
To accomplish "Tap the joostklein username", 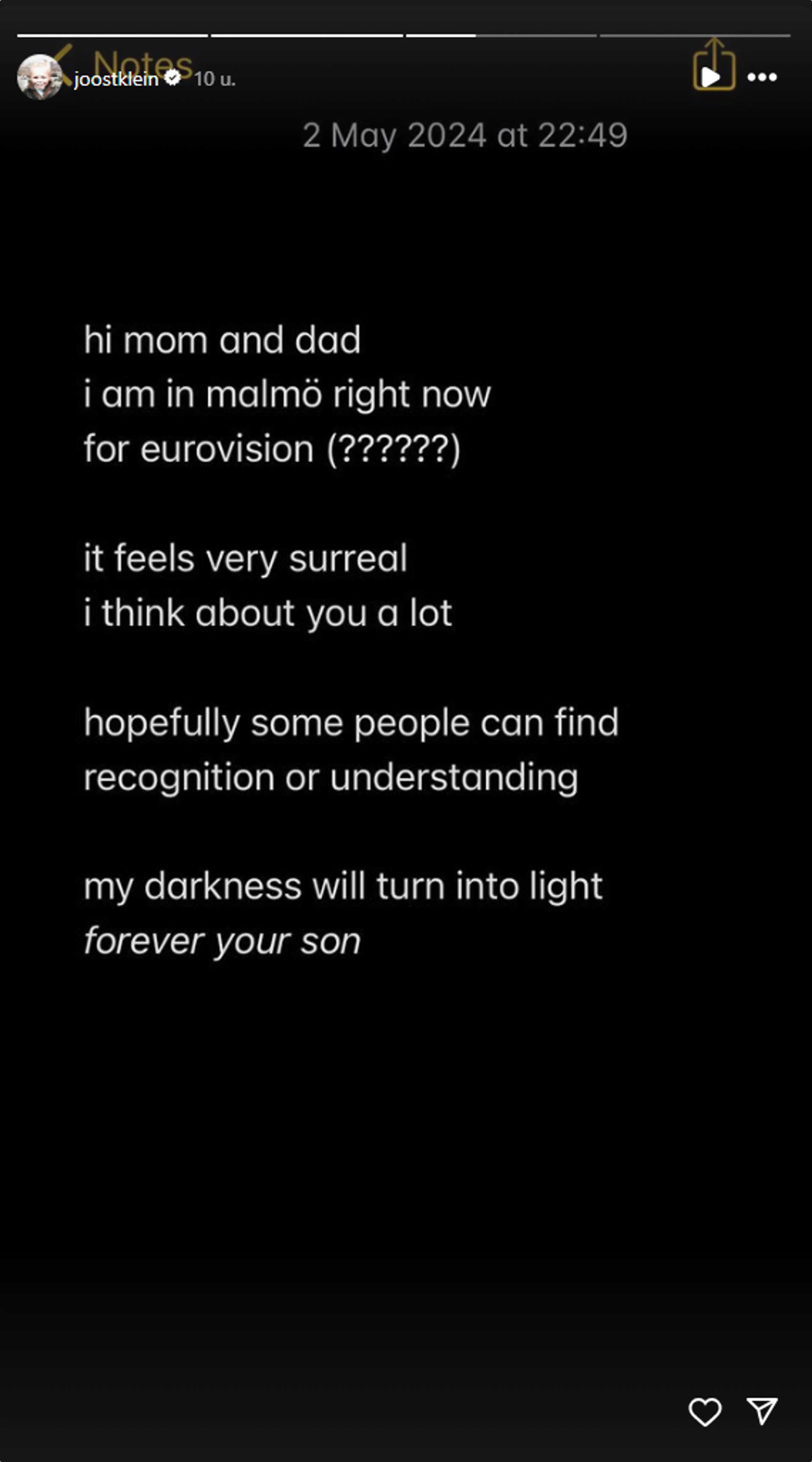I will click(116, 79).
